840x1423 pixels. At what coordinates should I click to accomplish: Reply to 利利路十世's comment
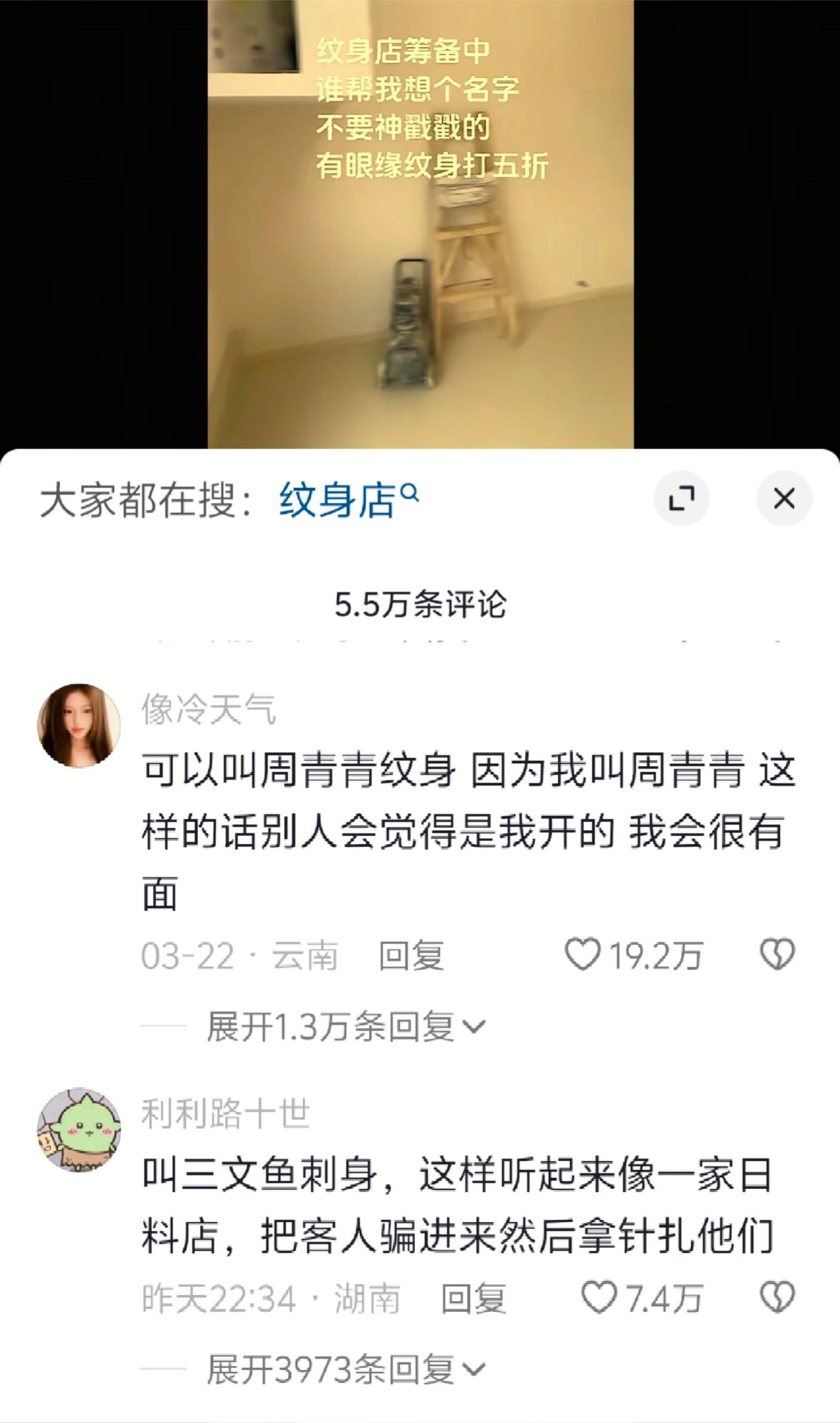click(473, 1298)
